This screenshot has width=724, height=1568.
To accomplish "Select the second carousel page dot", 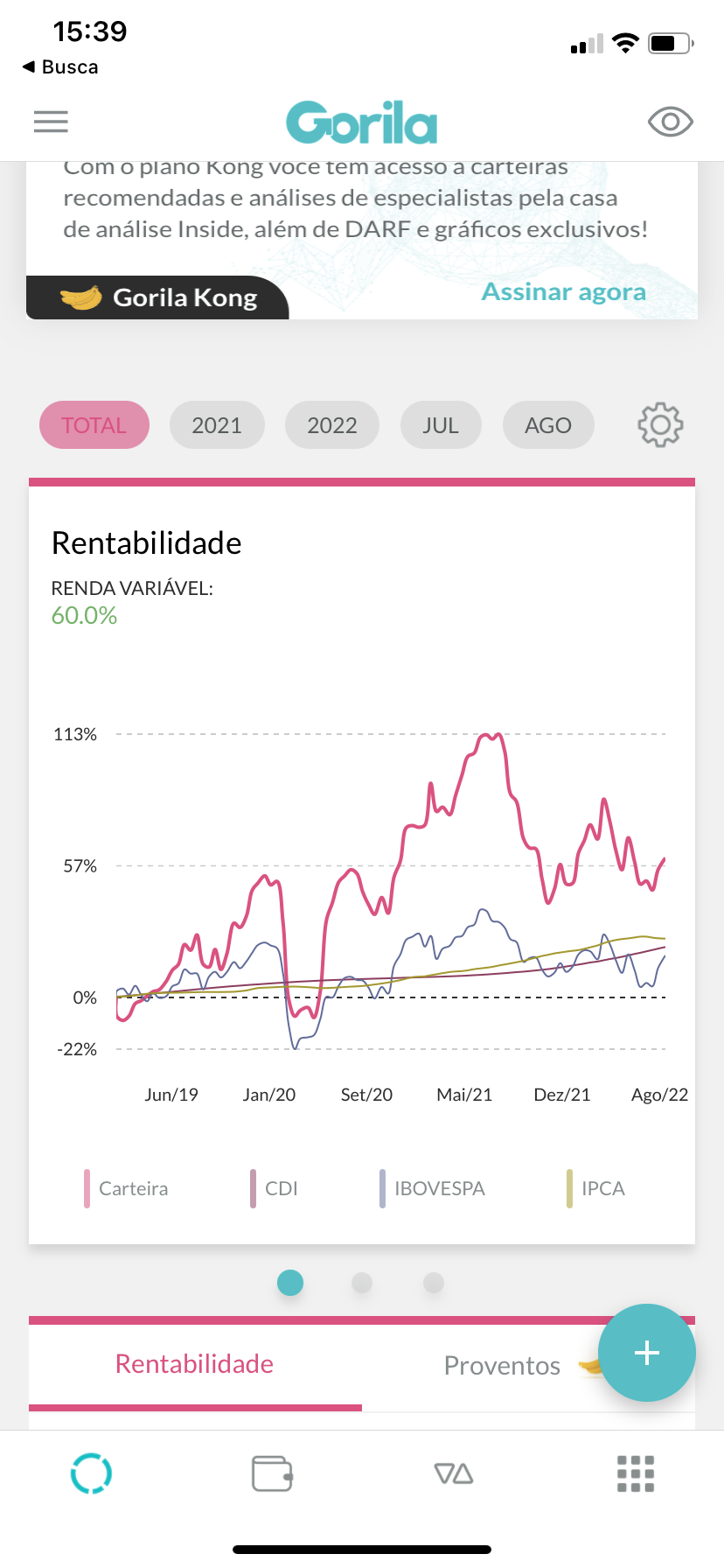I will pyautogui.click(x=362, y=1283).
